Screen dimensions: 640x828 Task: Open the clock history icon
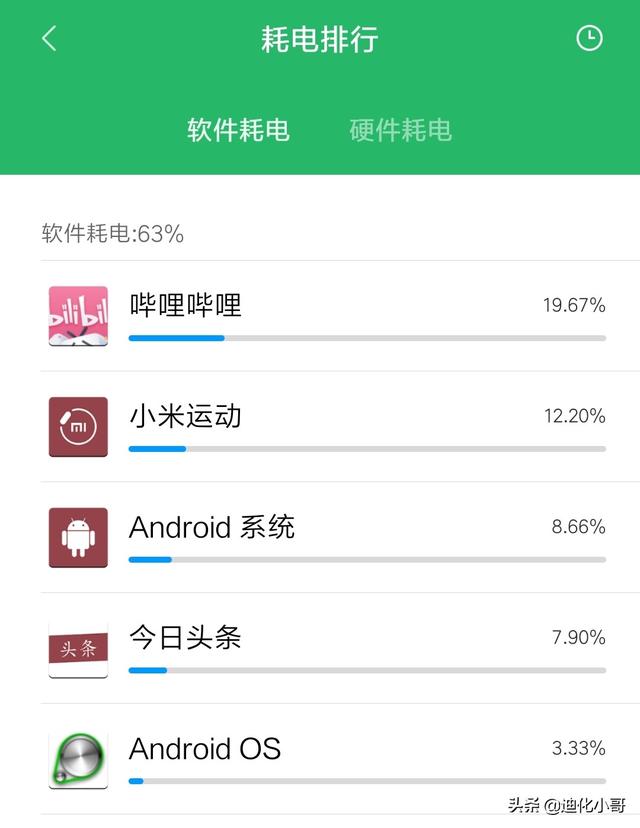(590, 38)
